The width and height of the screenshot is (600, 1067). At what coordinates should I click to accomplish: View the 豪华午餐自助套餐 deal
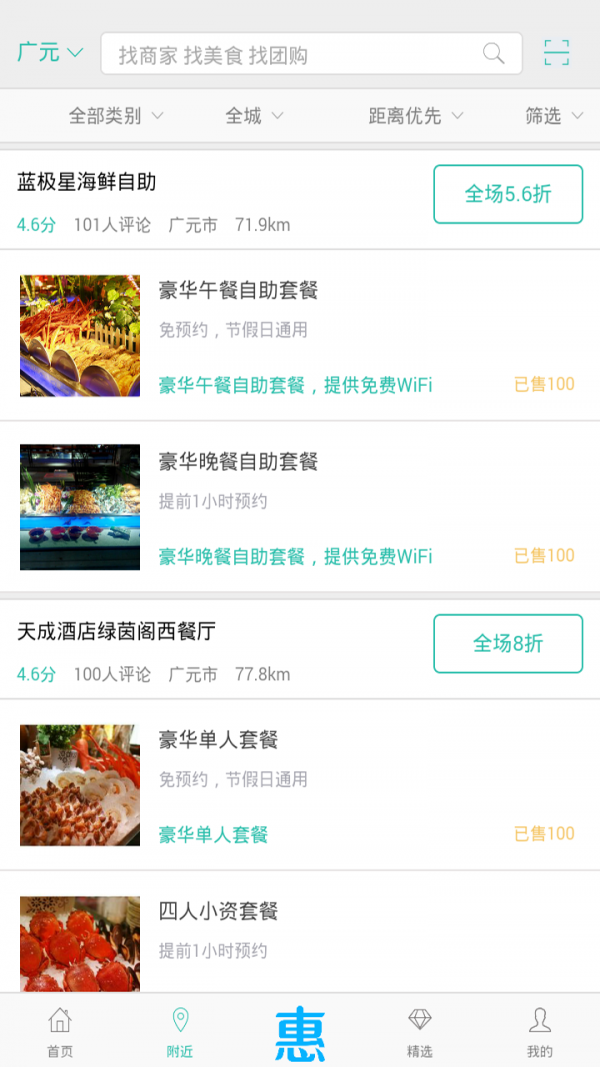click(300, 336)
